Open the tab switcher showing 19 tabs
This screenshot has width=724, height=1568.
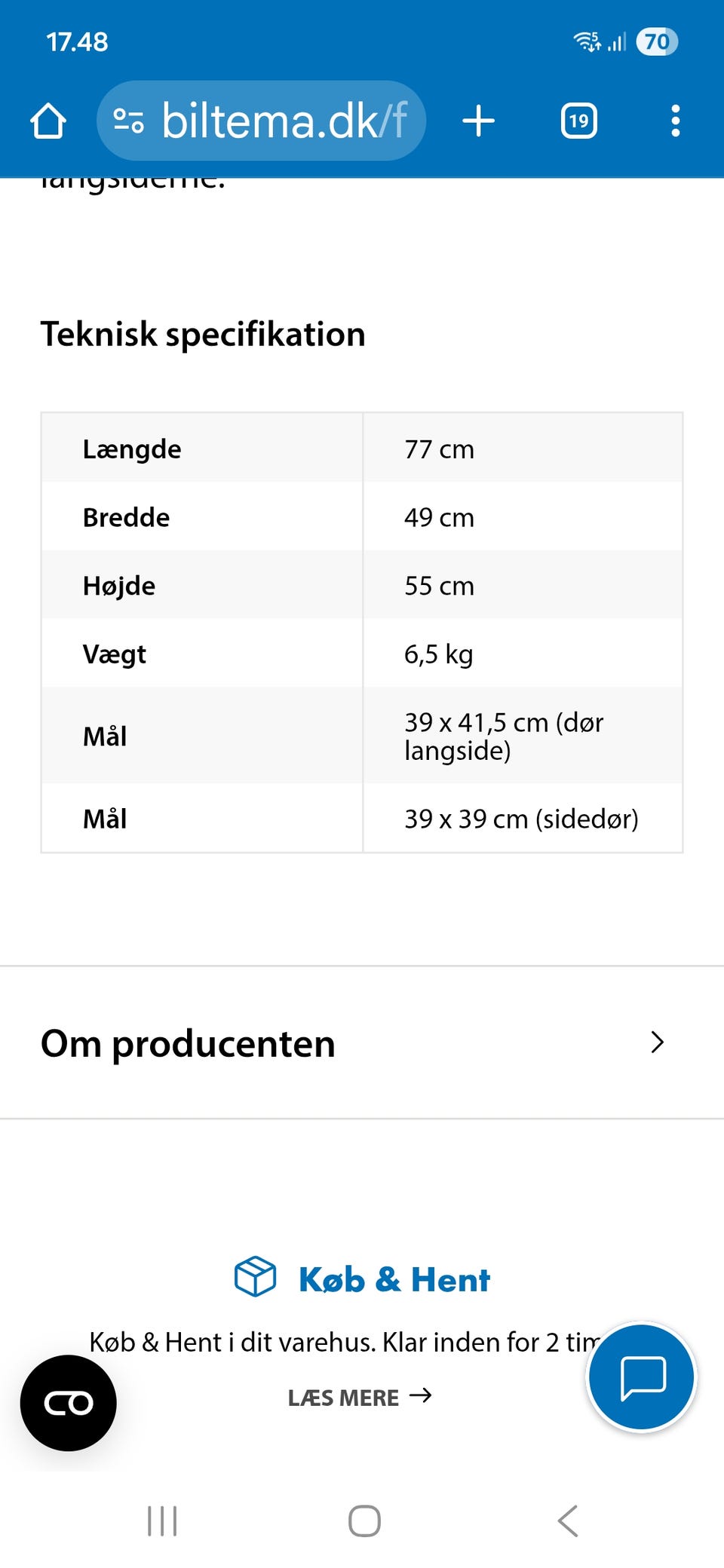(x=578, y=121)
